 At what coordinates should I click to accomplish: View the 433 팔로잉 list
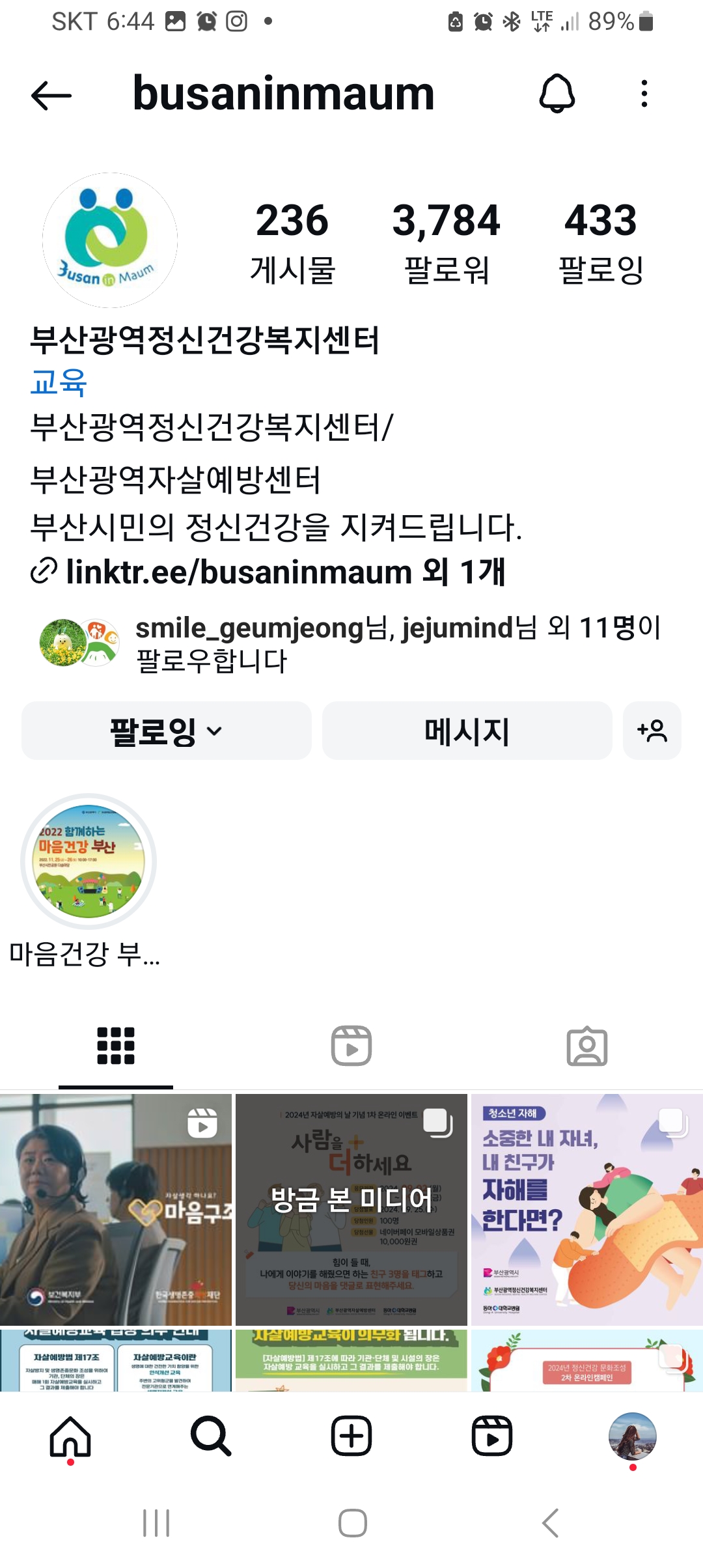pyautogui.click(x=600, y=242)
